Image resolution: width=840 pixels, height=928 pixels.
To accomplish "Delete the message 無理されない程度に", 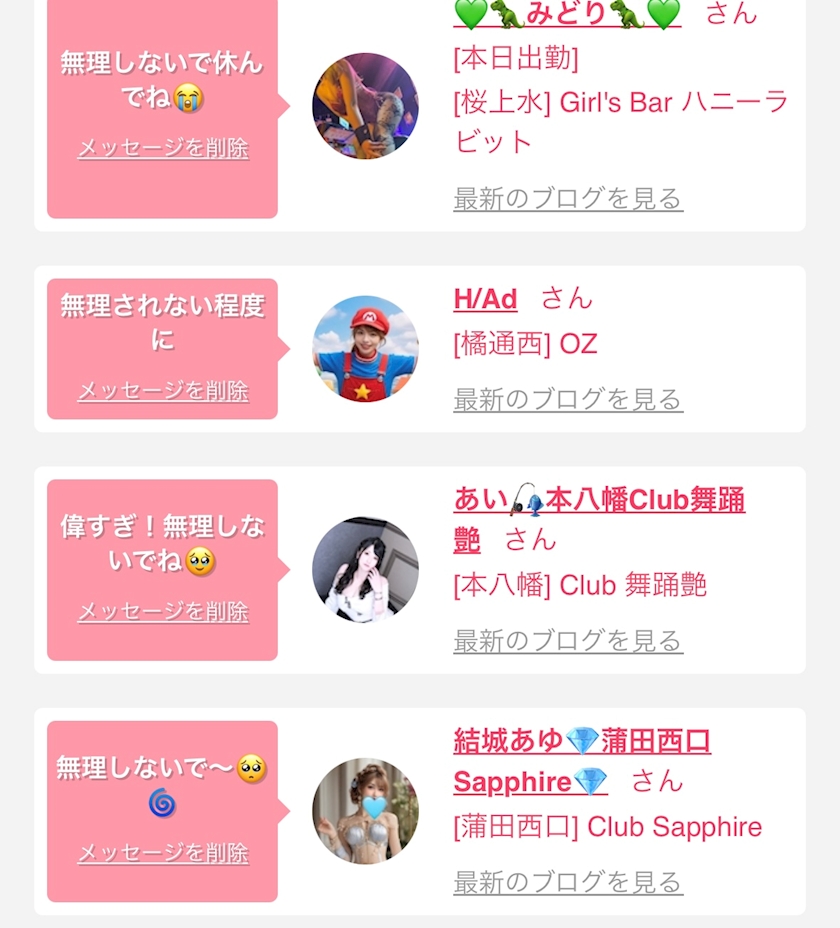I will 163,391.
